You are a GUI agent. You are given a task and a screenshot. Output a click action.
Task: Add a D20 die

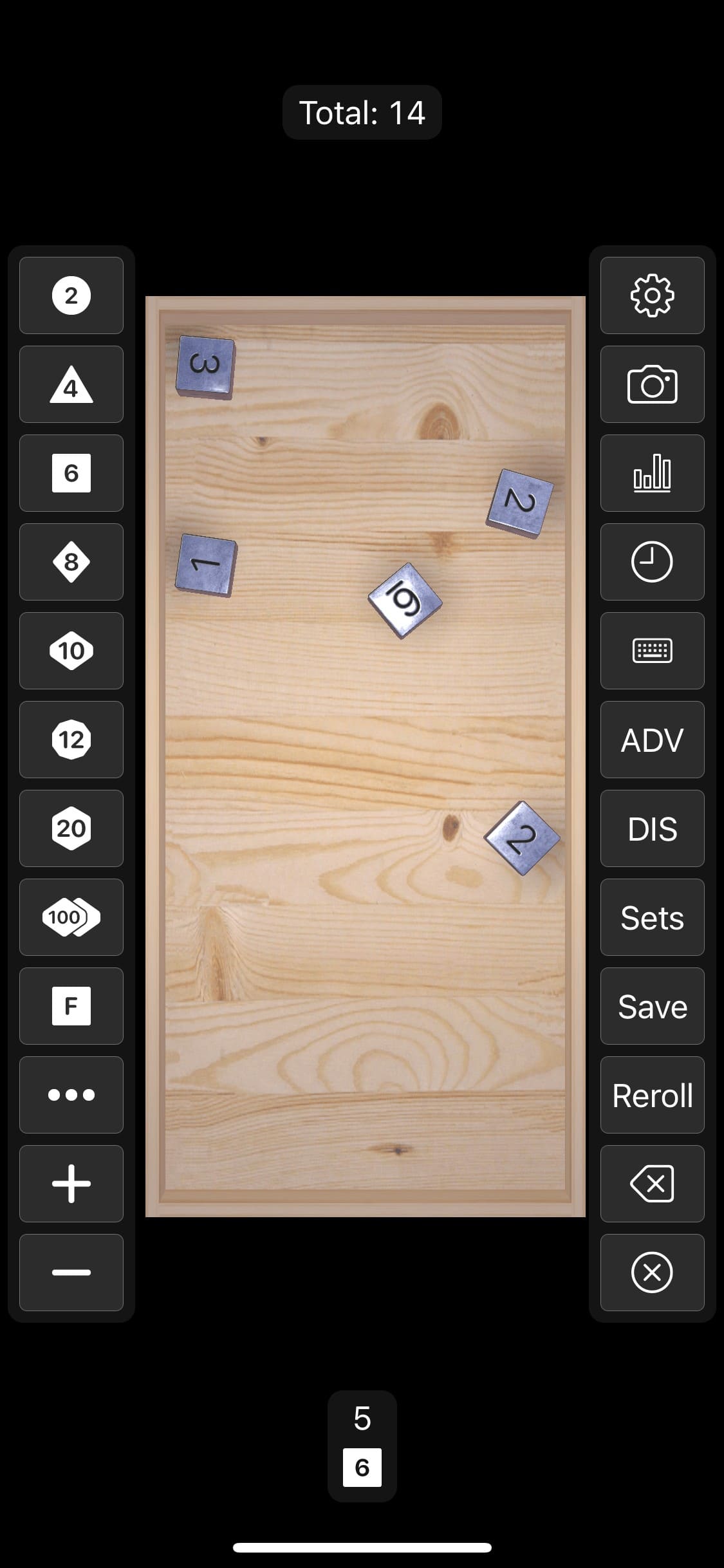[71, 828]
